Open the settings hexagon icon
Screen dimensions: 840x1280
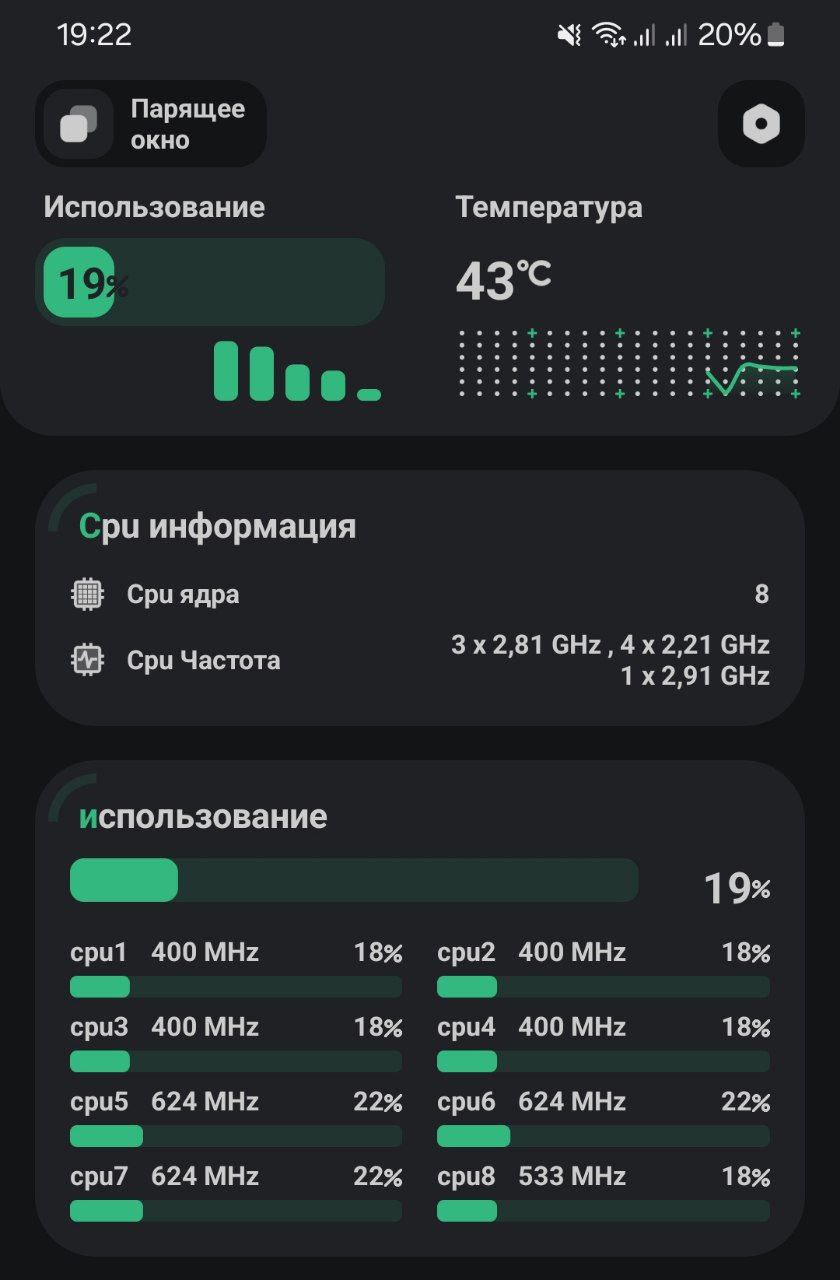click(x=761, y=124)
